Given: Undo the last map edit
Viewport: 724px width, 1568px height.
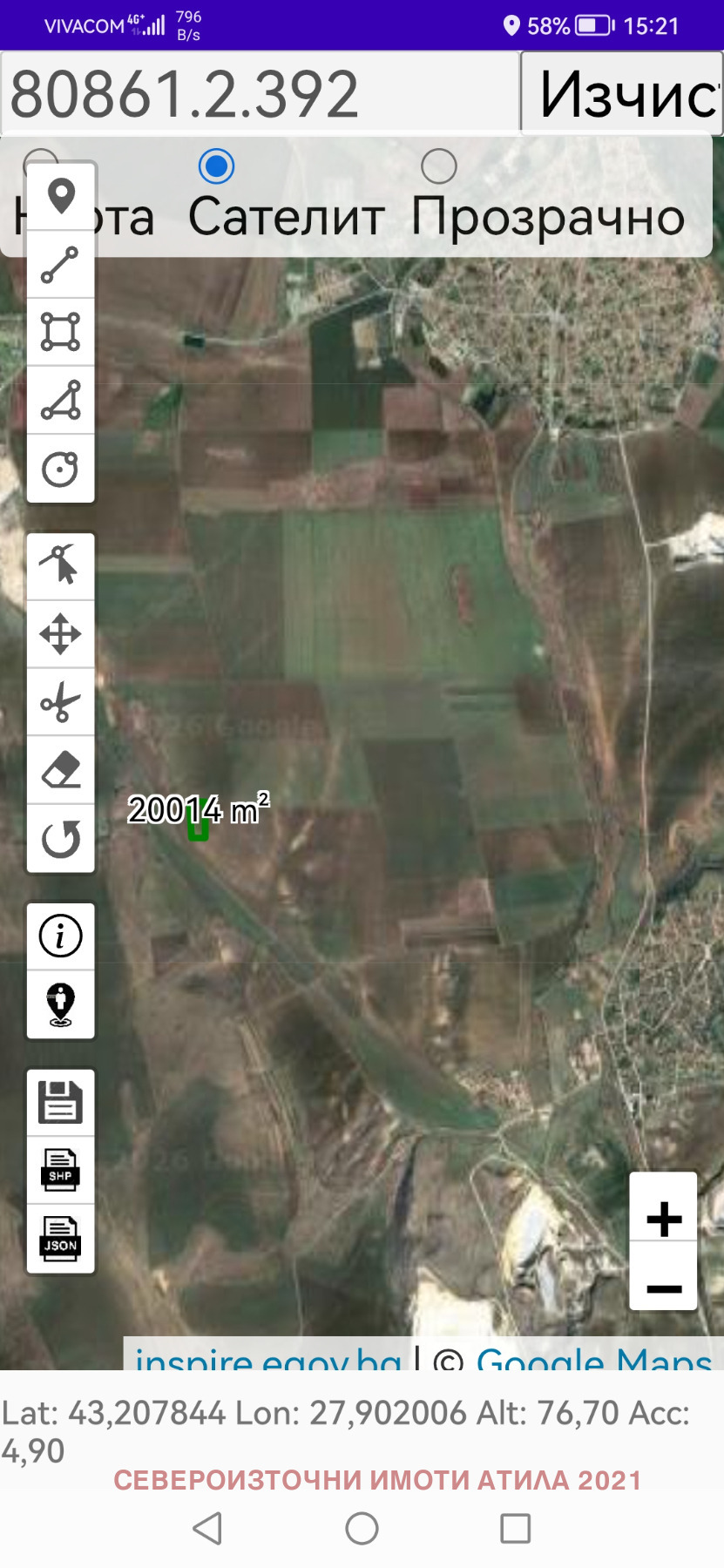Looking at the screenshot, I should (60, 839).
